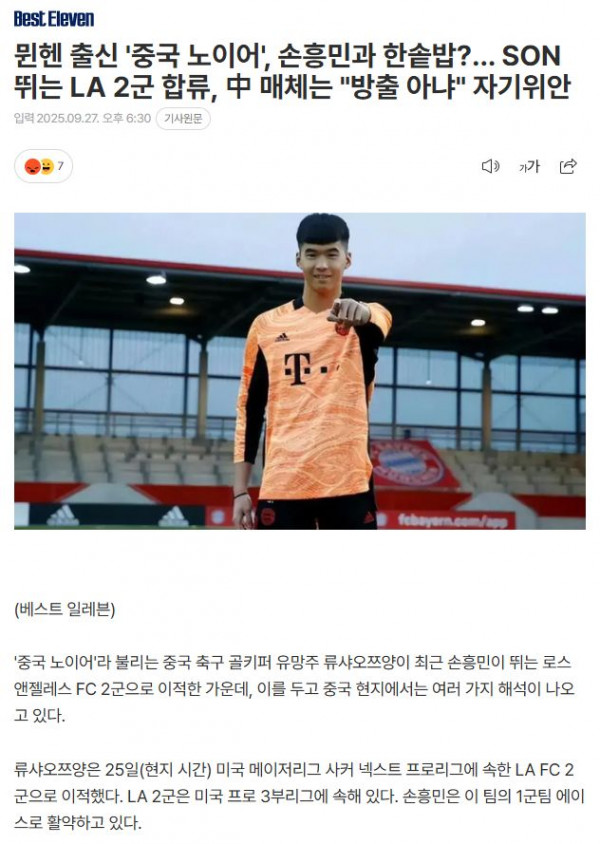Listen to the article with speaker icon
Image resolution: width=600 pixels, height=844 pixels.
click(490, 166)
